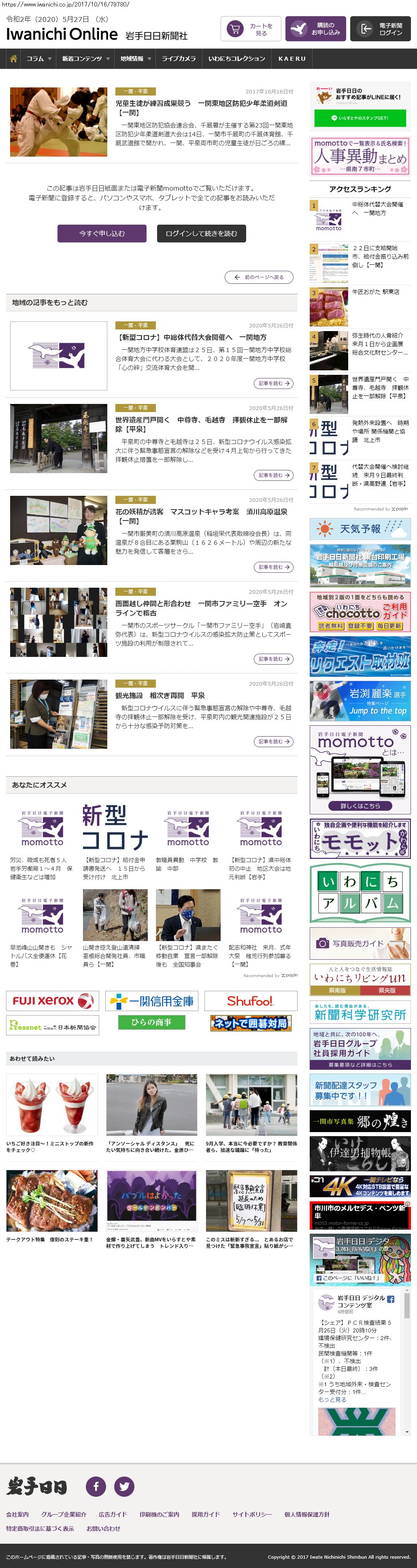The image size is (417, 1568).
Task: Open the 会社案内 footer link
Action: coord(17,1514)
